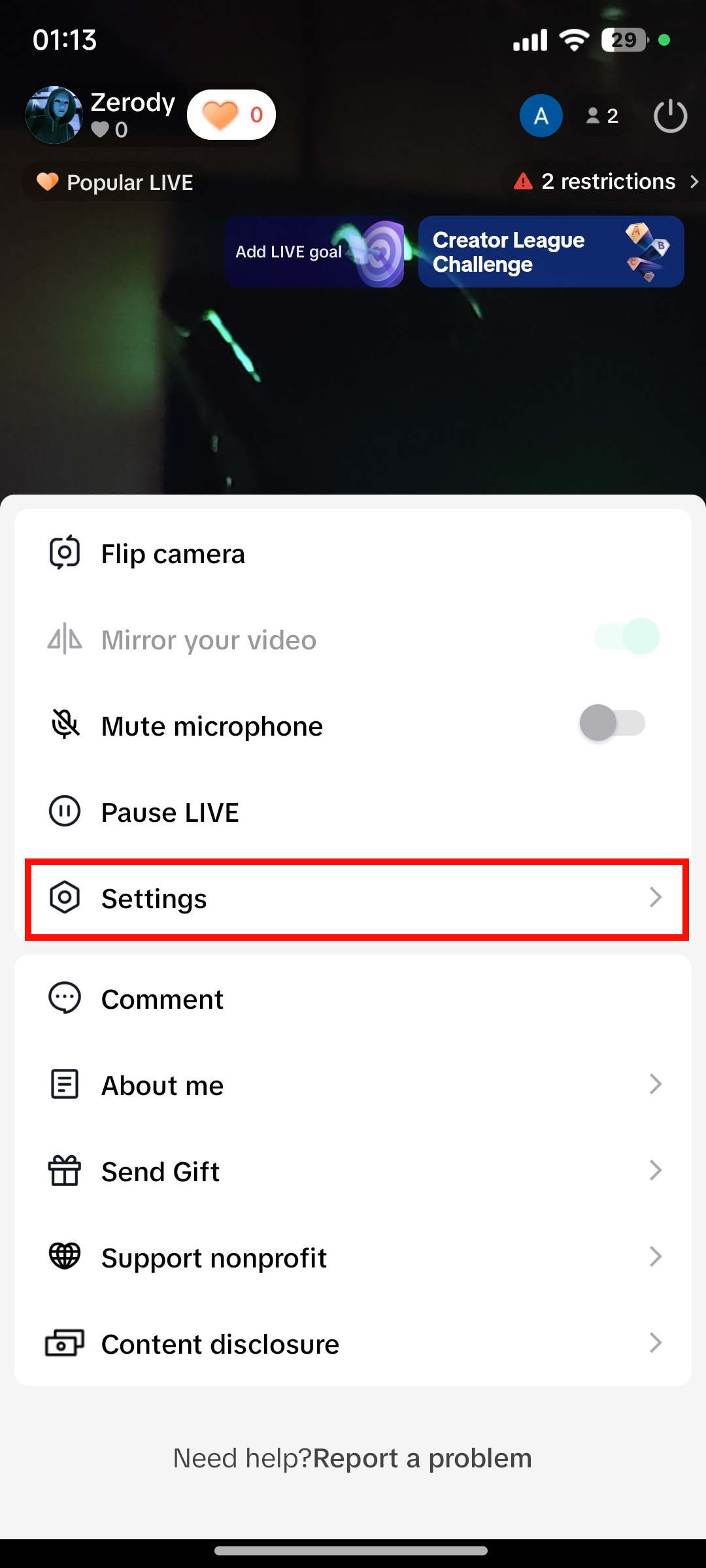End the LIVE with the power icon

671,116
